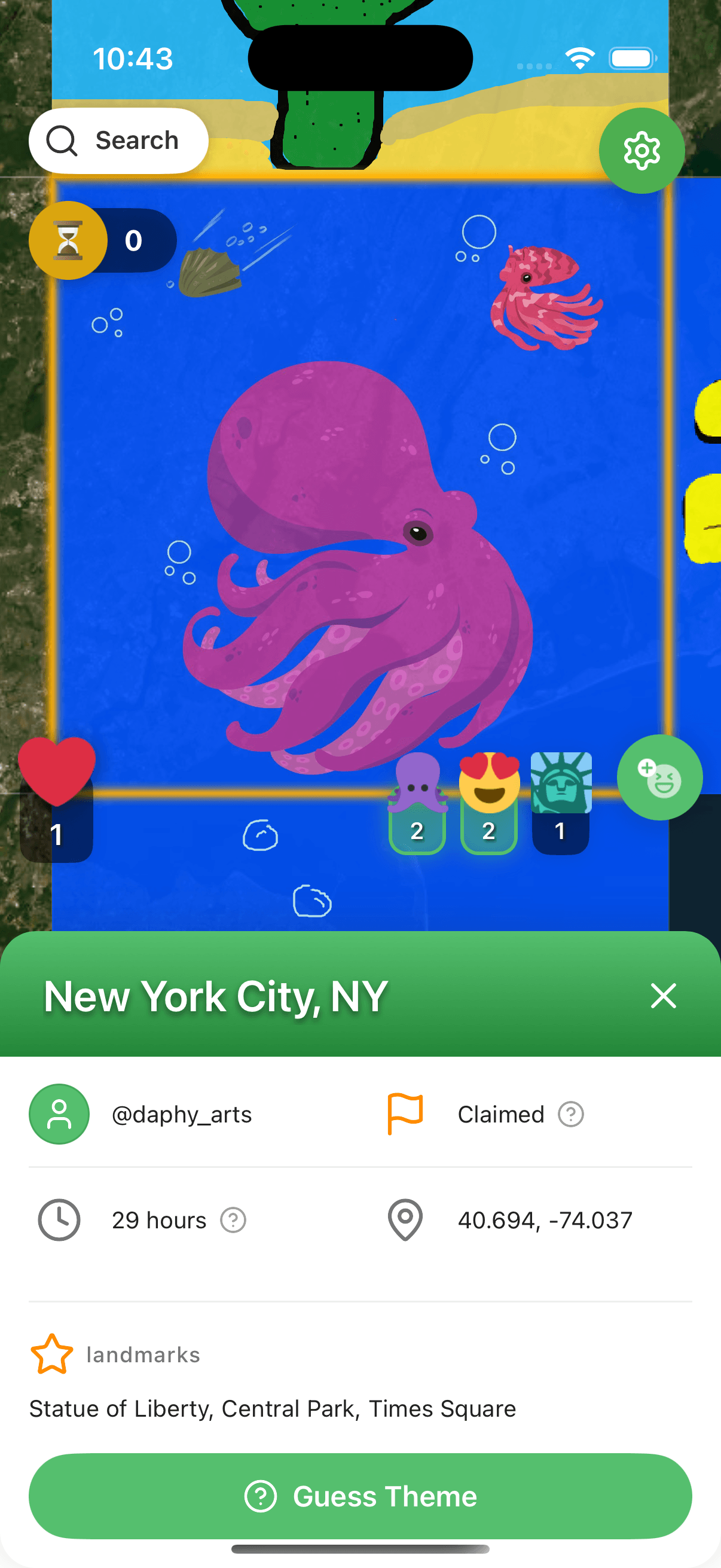Tap the Guess Theme button
Viewport: 721px width, 1568px height.
[360, 1496]
